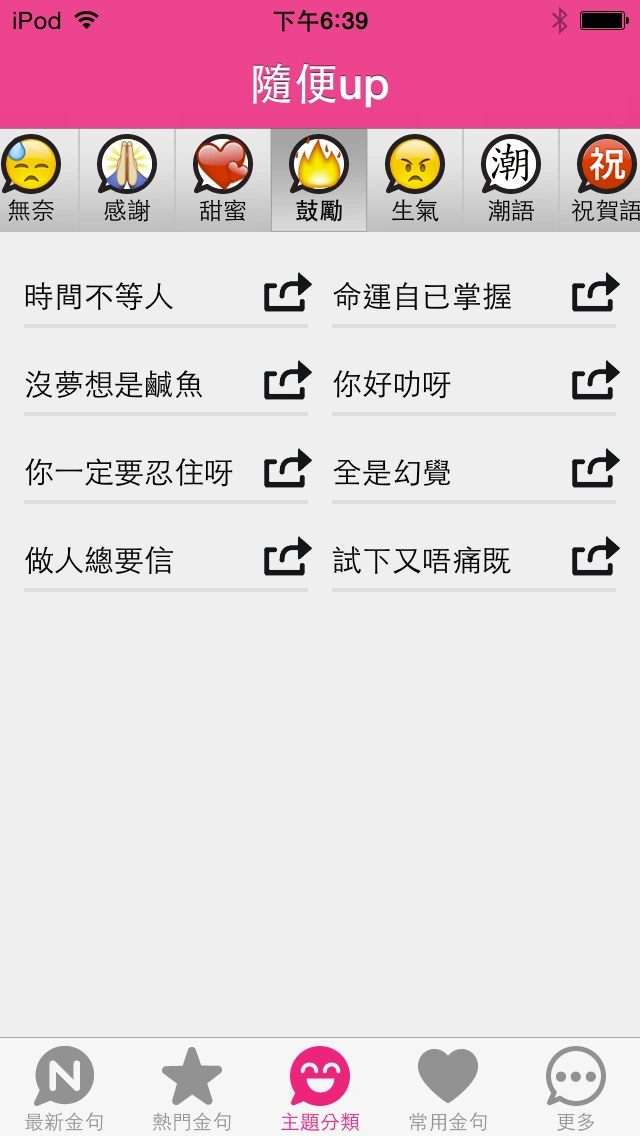The height and width of the screenshot is (1136, 640).
Task: Open the 主題分類 tab
Action: (320, 1088)
